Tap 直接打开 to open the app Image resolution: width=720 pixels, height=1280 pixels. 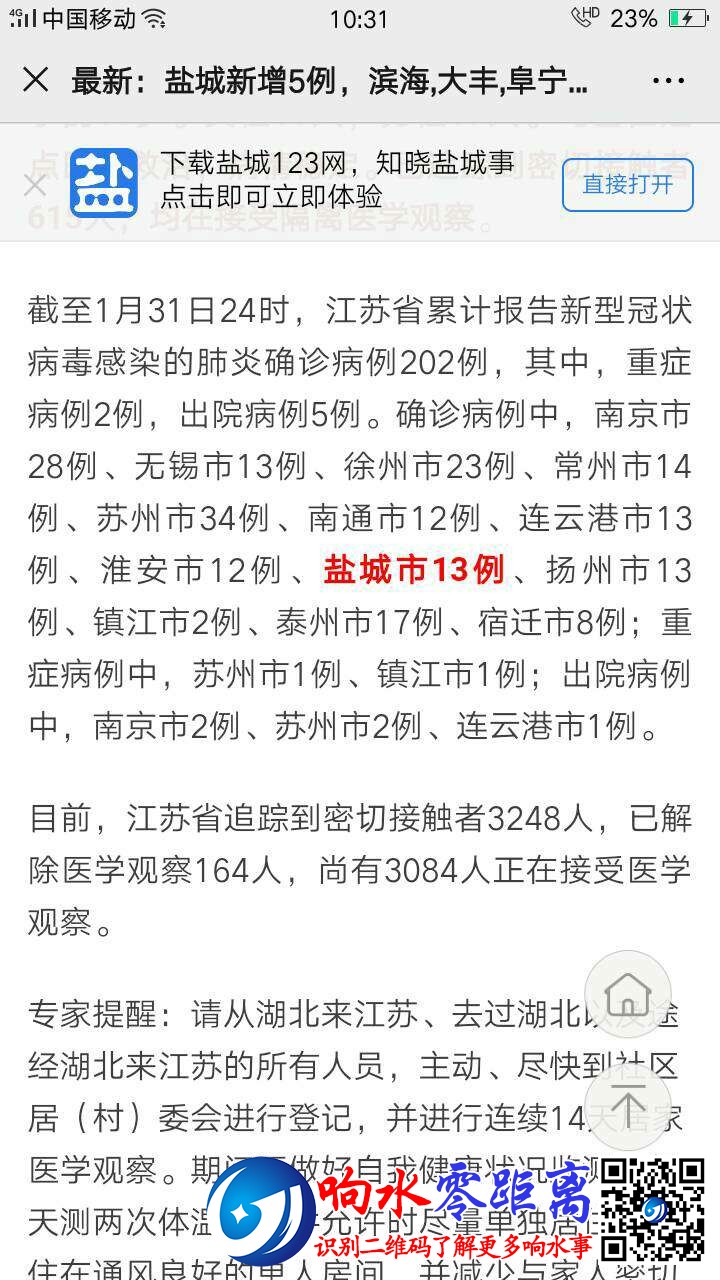(x=627, y=184)
